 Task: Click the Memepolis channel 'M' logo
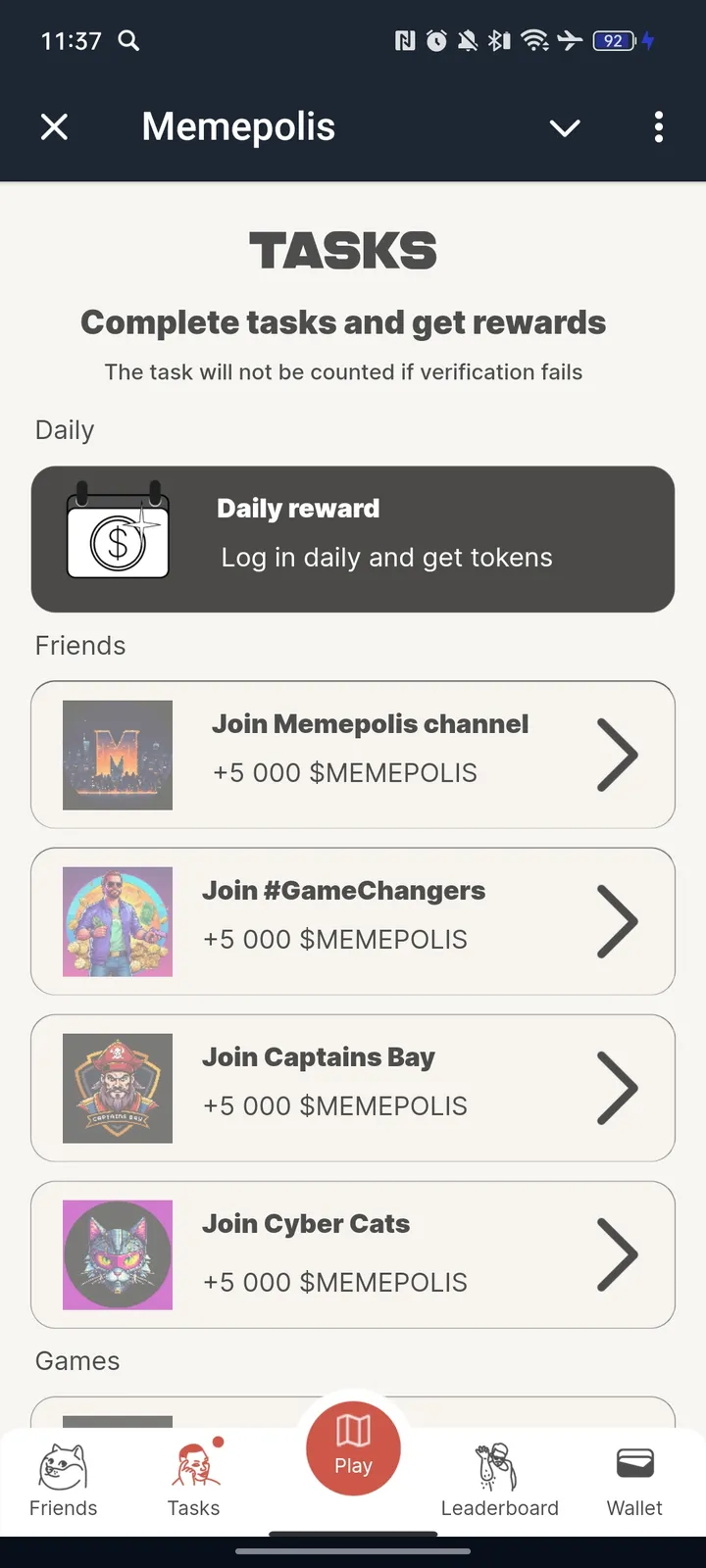[118, 755]
